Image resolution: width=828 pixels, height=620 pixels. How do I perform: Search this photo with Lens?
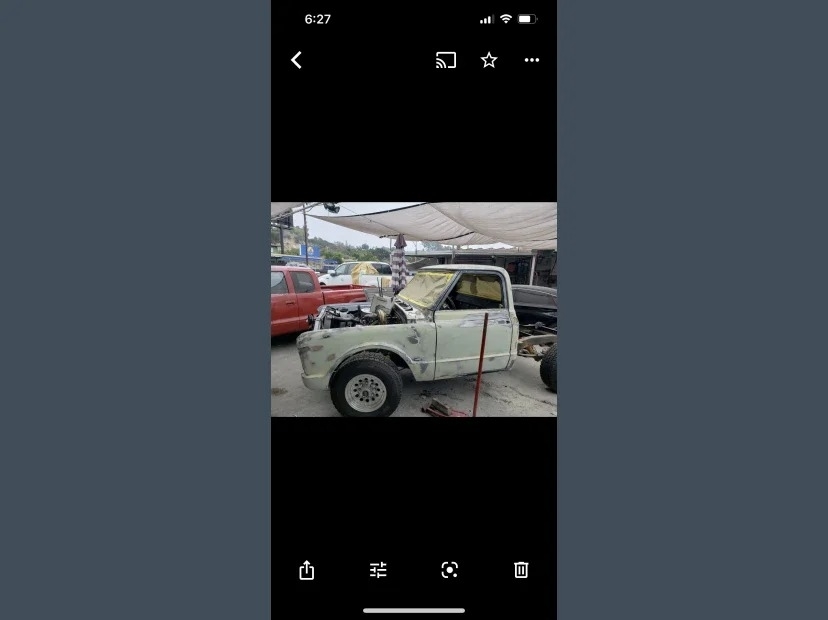[x=450, y=570]
